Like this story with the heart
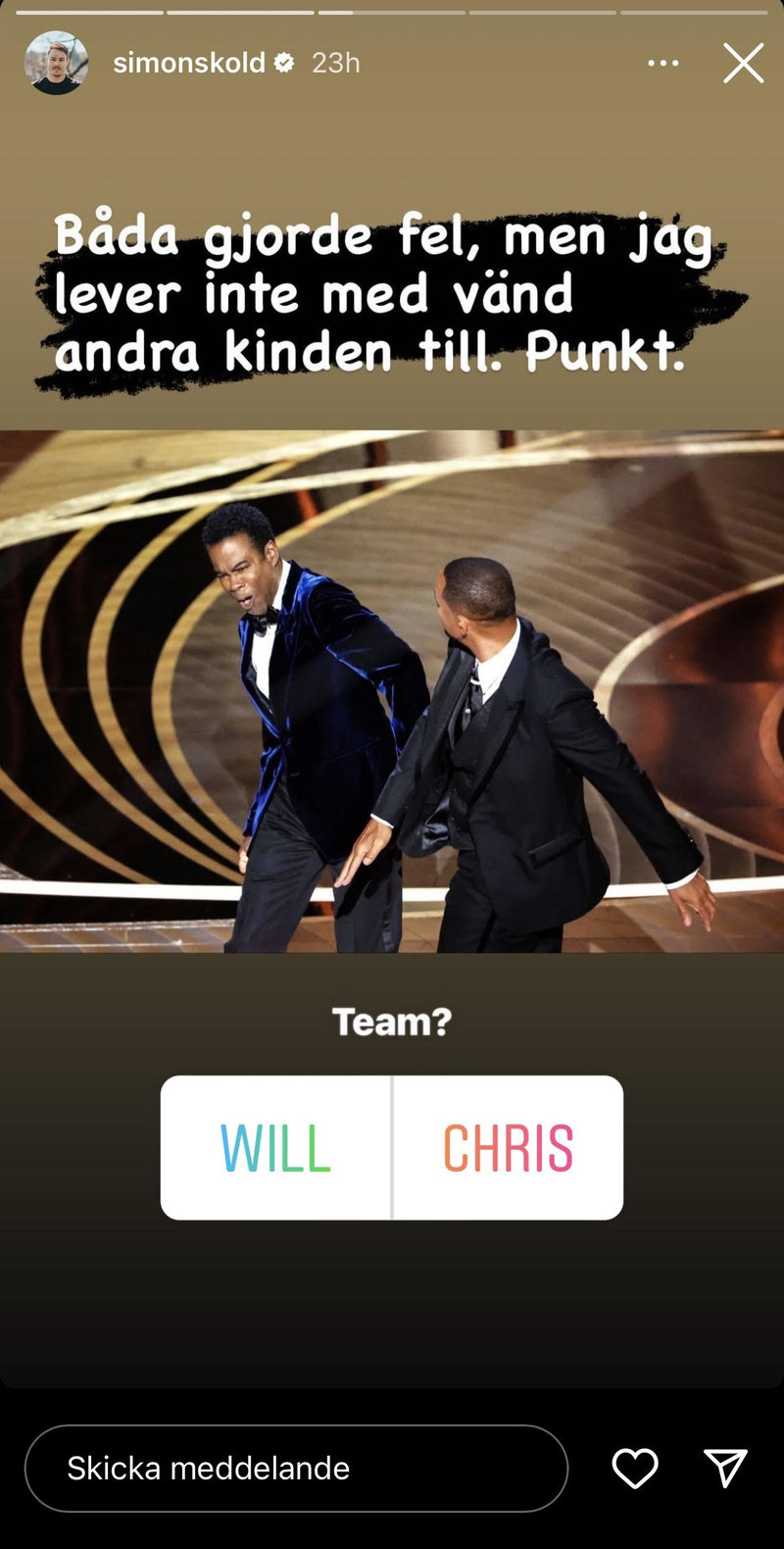The image size is (784, 1549). 634,1468
